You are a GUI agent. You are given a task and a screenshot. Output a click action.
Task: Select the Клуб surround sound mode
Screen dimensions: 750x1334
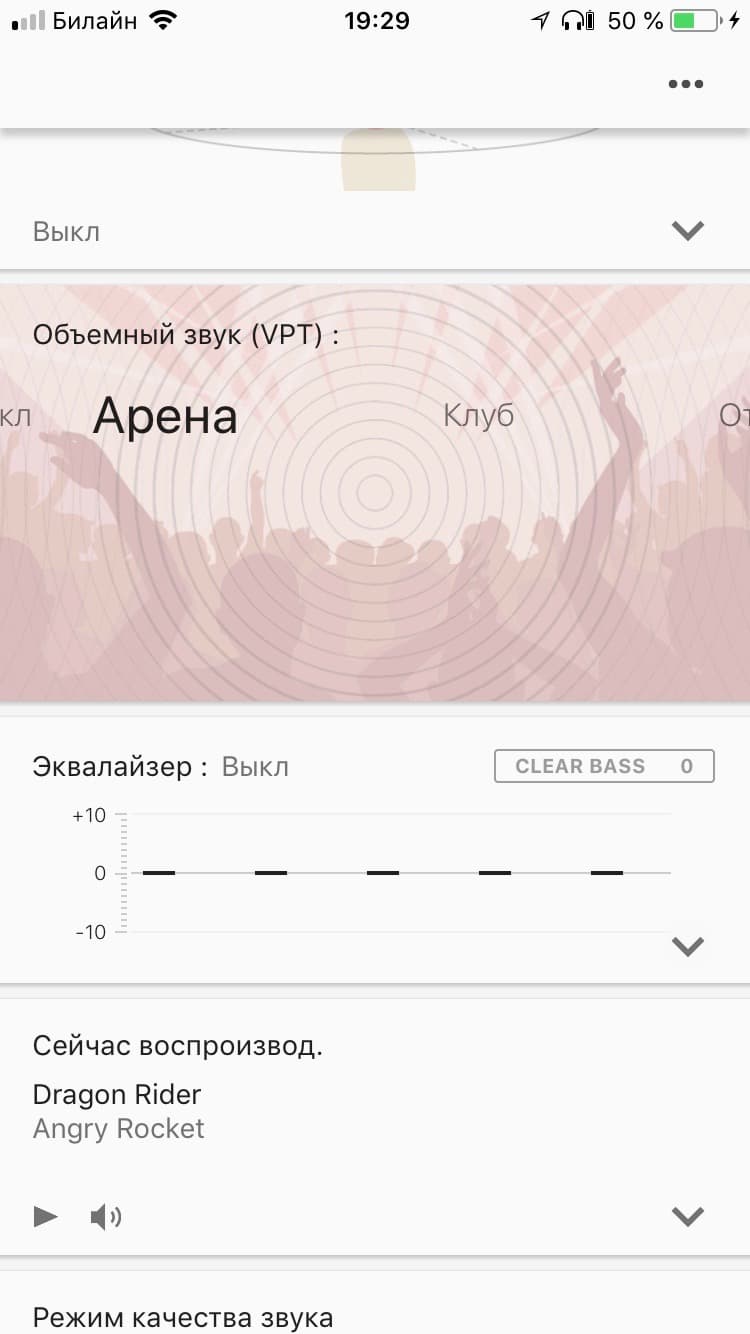(x=478, y=416)
